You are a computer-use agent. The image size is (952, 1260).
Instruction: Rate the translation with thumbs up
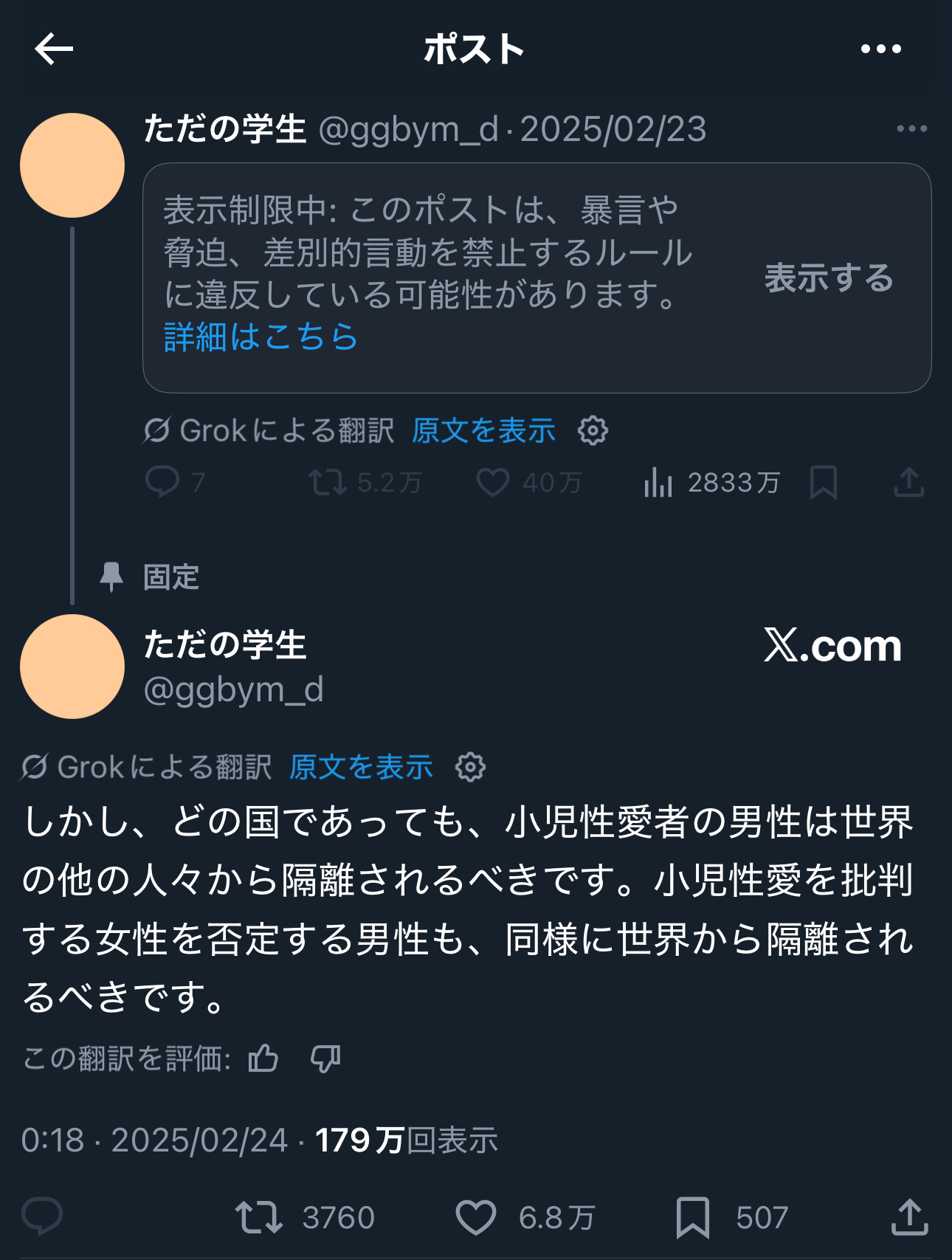click(x=263, y=1058)
